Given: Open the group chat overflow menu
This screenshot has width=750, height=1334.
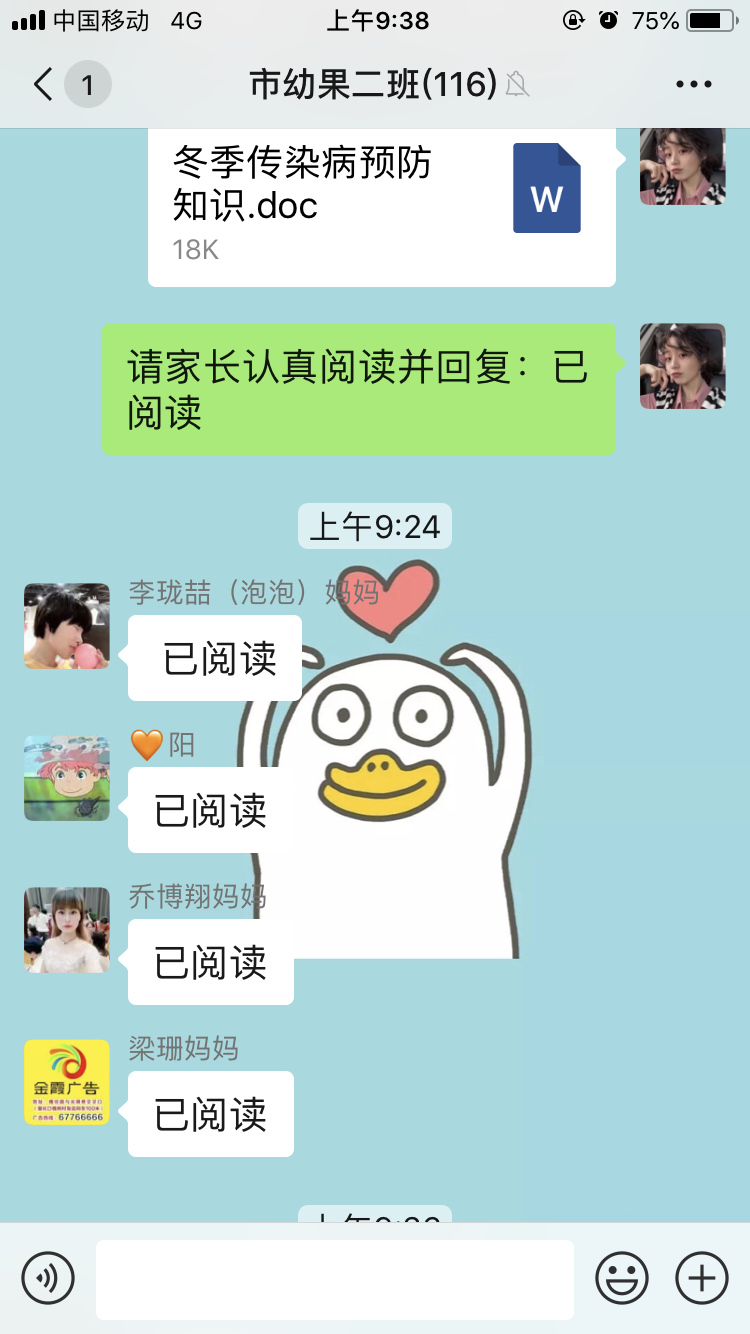Looking at the screenshot, I should tap(694, 84).
